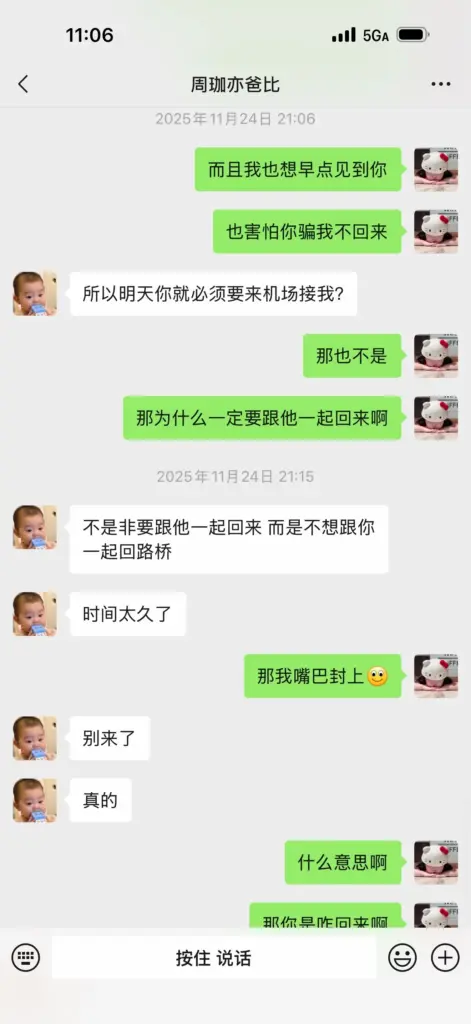Open the emoji sticker panel

[402, 957]
